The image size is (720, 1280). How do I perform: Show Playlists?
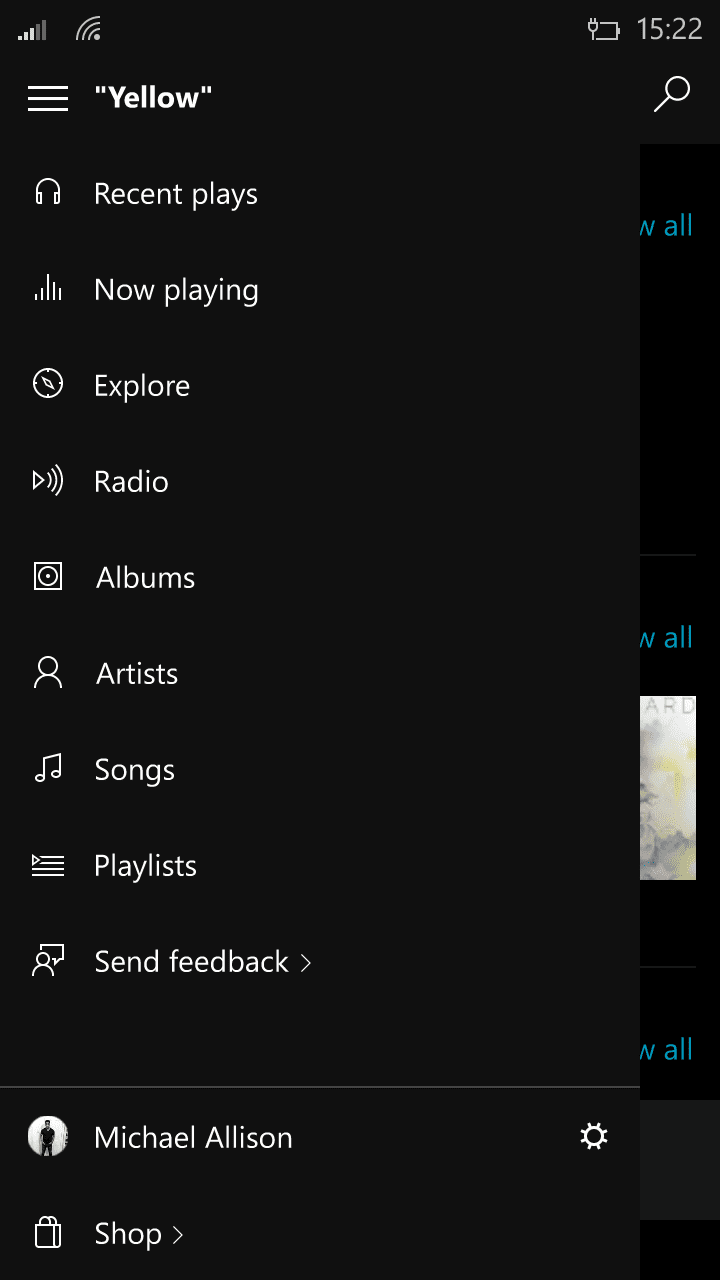(x=320, y=865)
